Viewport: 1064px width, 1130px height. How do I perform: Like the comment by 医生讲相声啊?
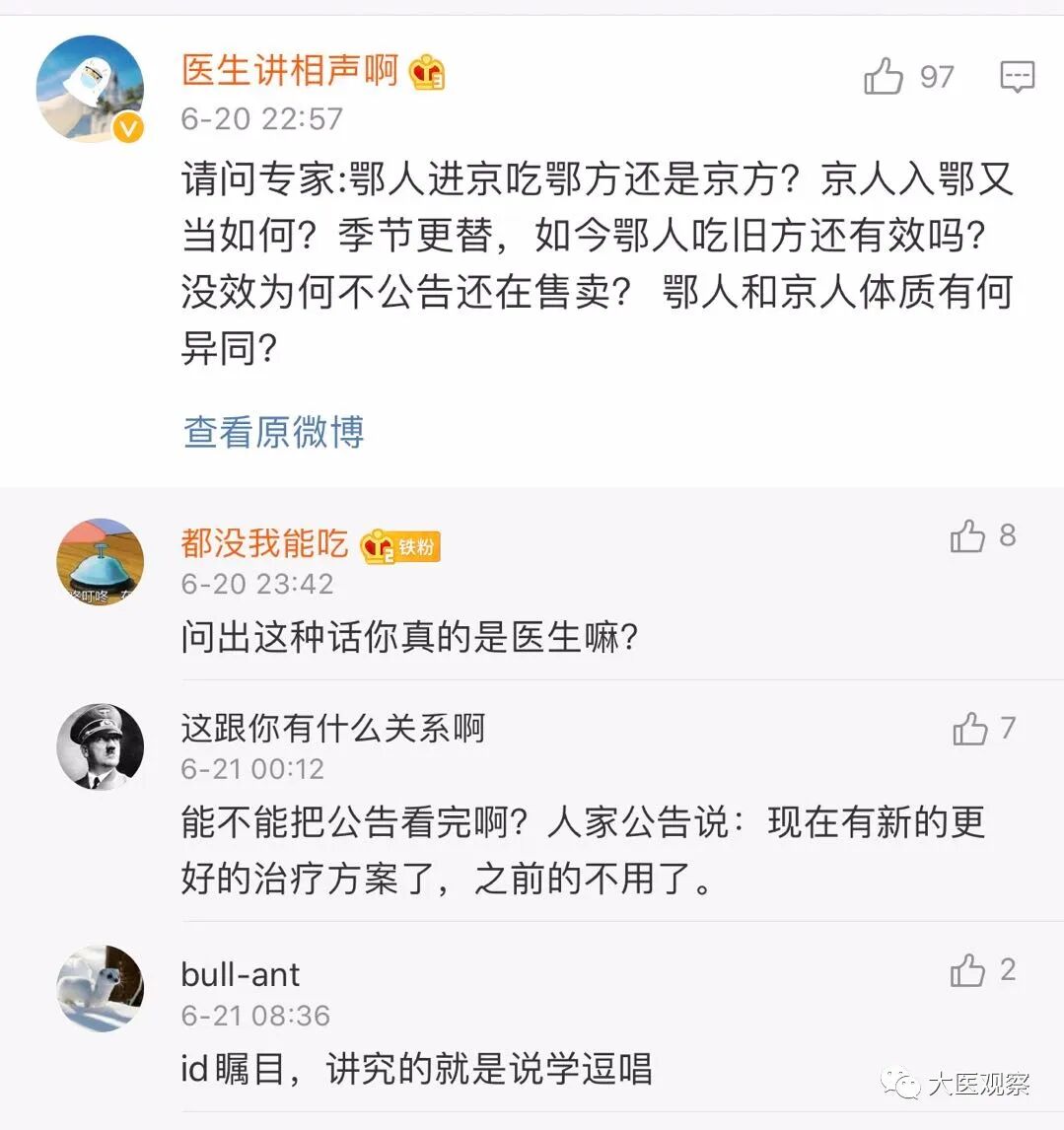(885, 77)
